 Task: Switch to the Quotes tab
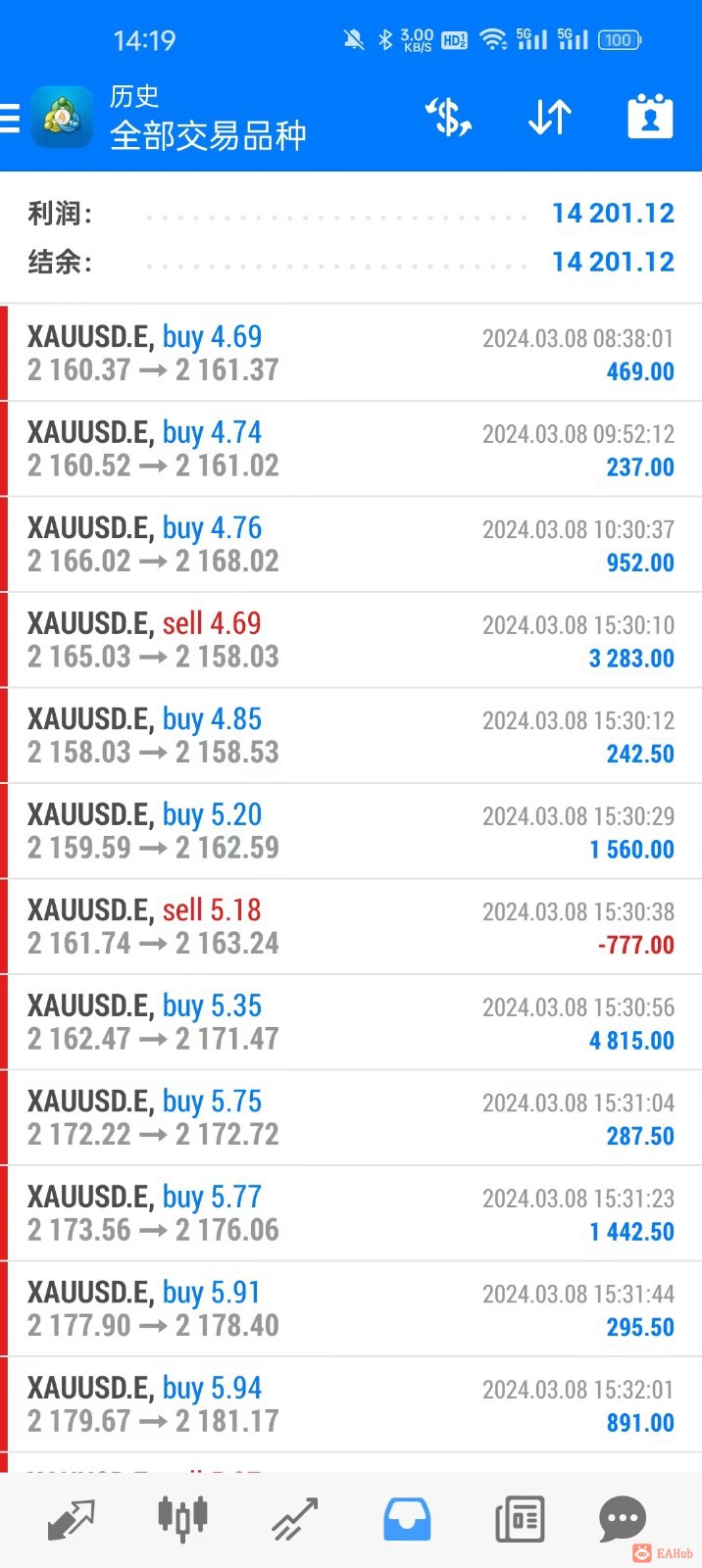pos(71,1518)
